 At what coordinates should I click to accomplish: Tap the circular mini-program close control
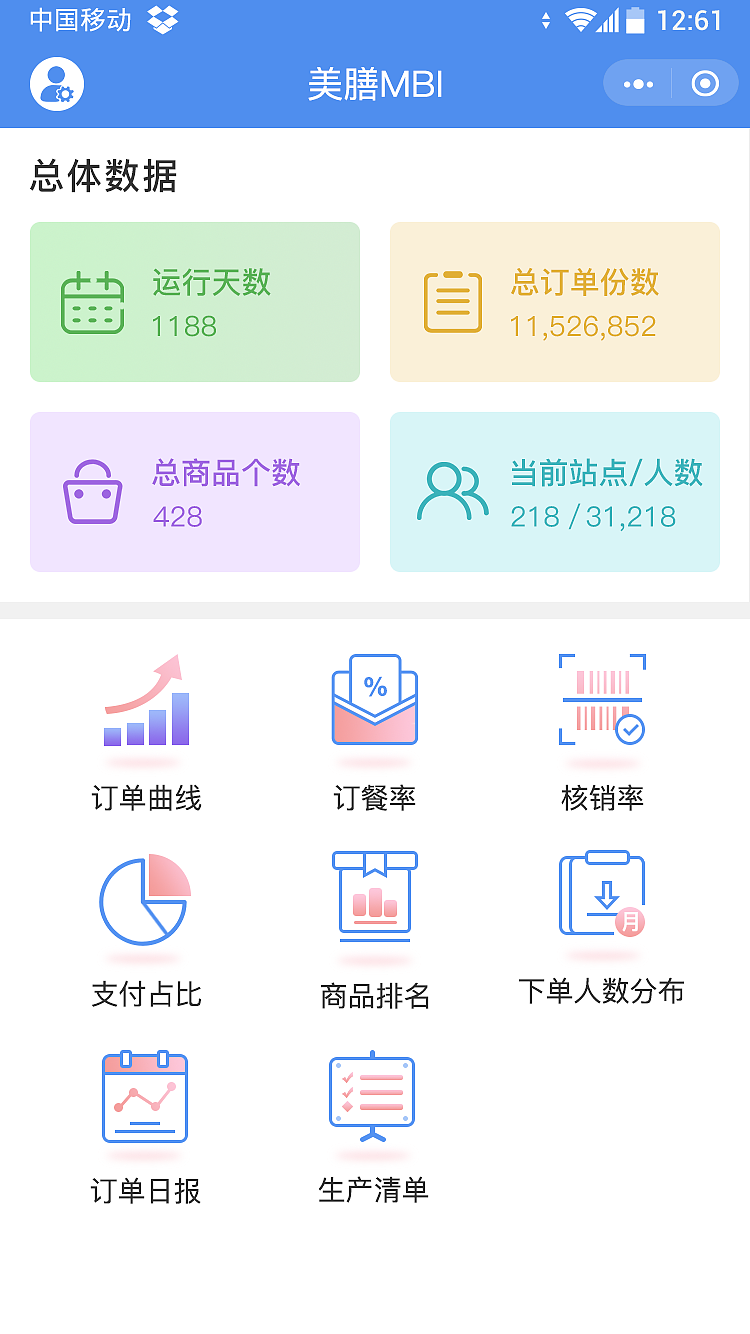(705, 83)
